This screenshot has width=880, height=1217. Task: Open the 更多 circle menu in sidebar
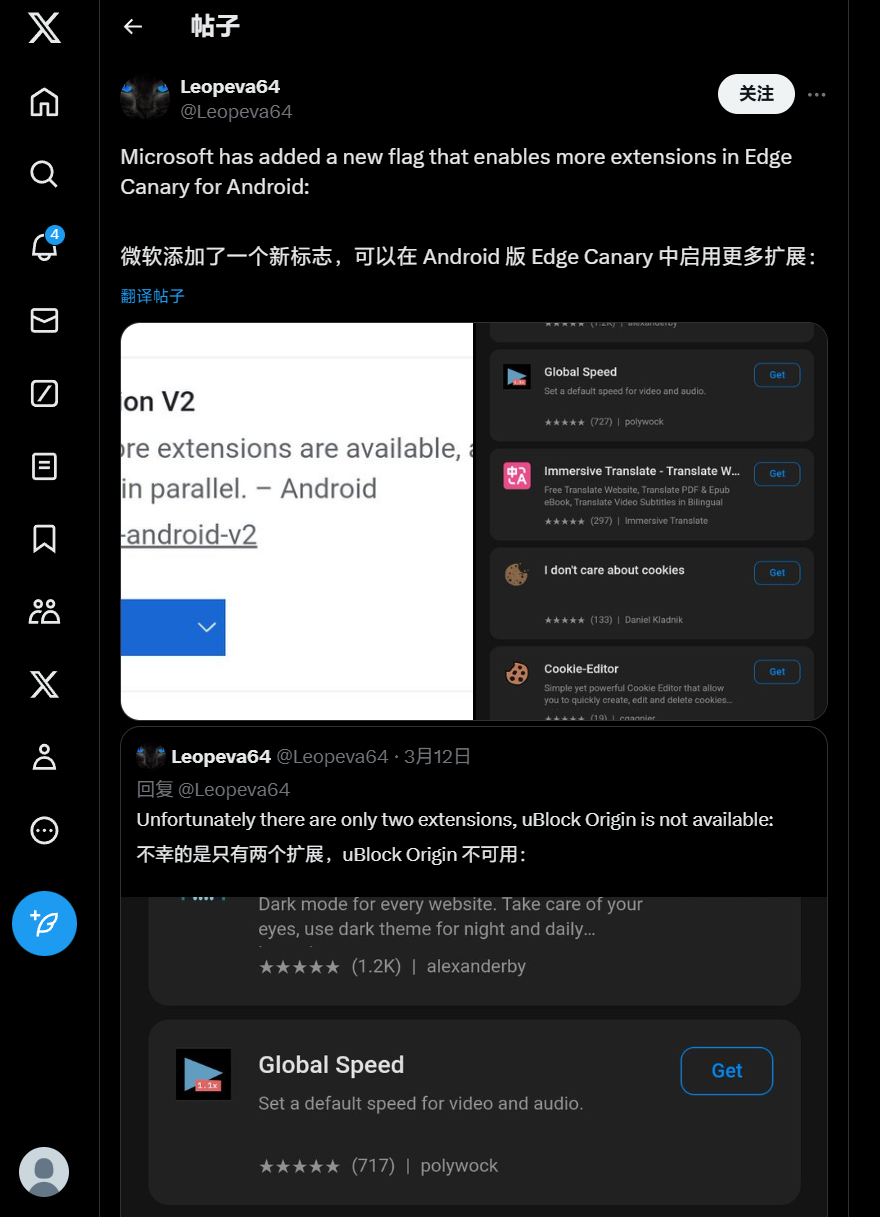click(x=44, y=830)
